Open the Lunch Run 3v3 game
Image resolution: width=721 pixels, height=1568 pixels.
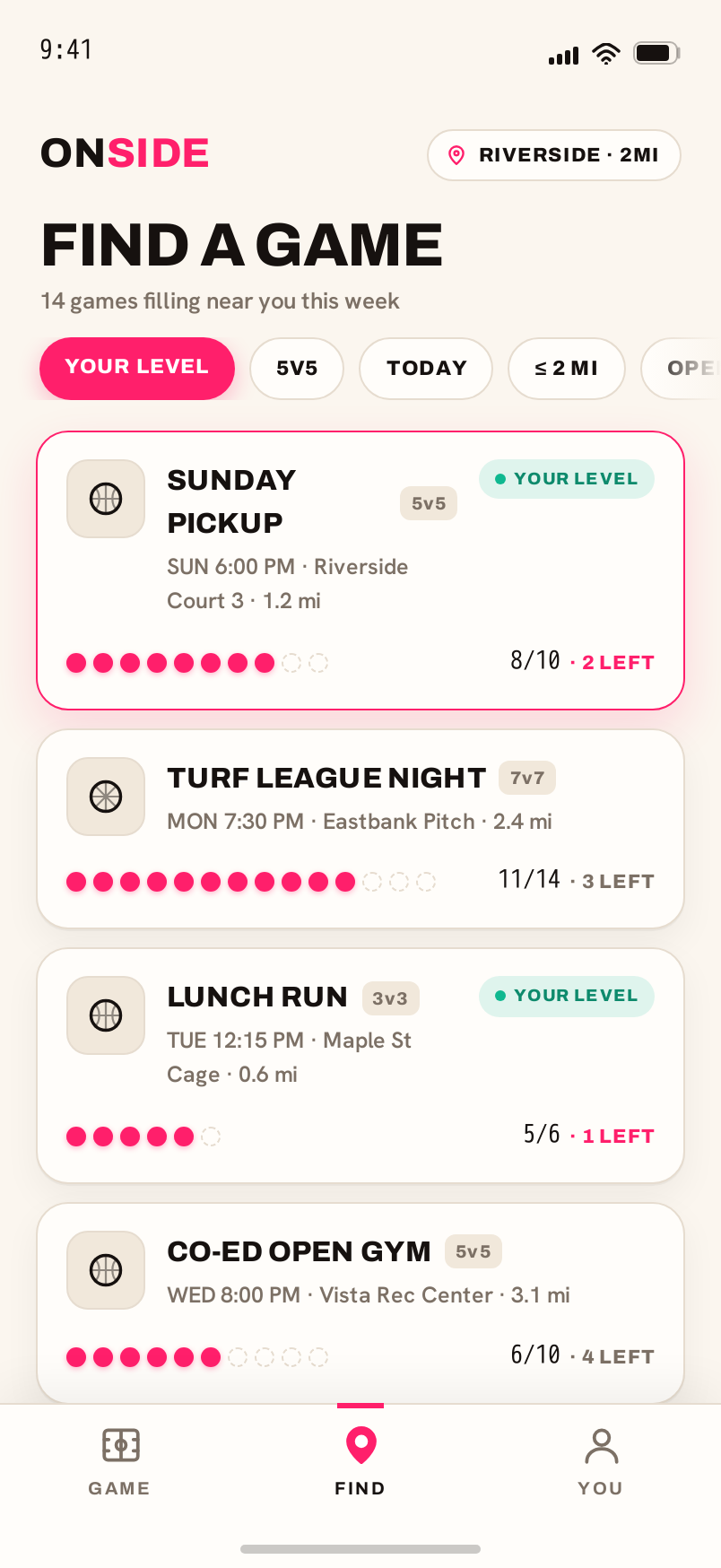click(x=360, y=1066)
